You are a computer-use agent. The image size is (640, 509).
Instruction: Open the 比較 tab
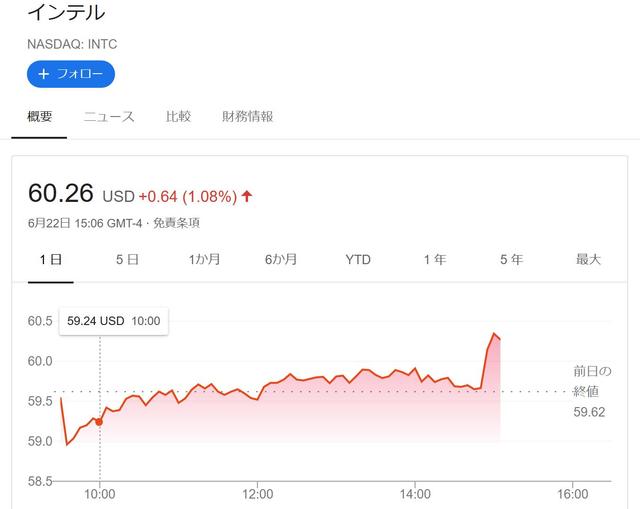[x=178, y=117]
